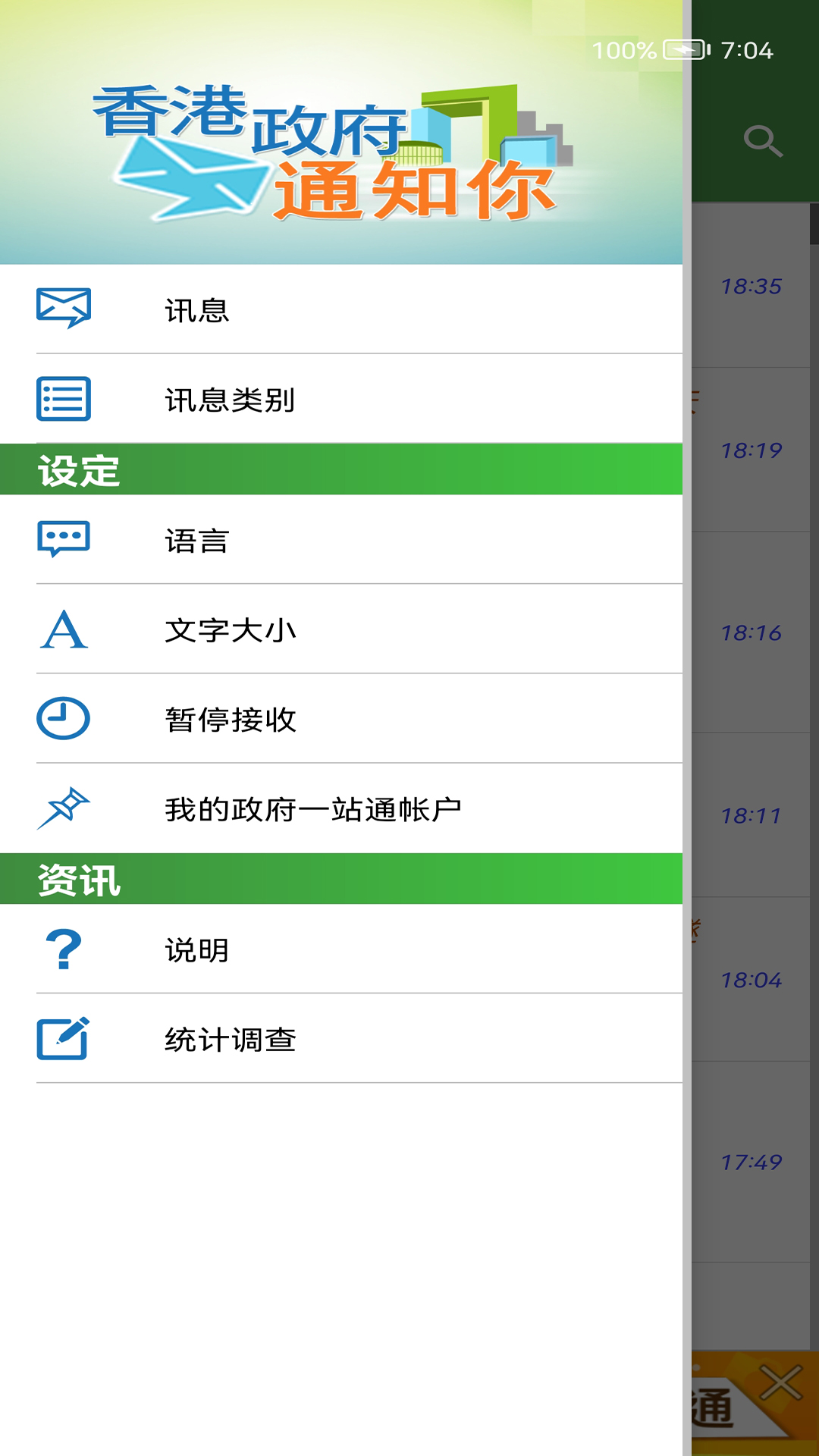Dismiss the bottom banner with X

[x=781, y=1382]
